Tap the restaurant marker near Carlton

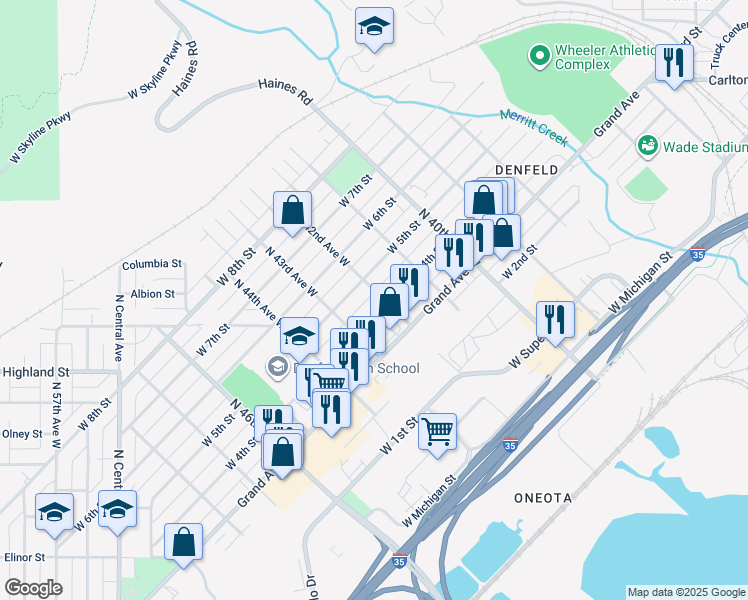point(674,63)
